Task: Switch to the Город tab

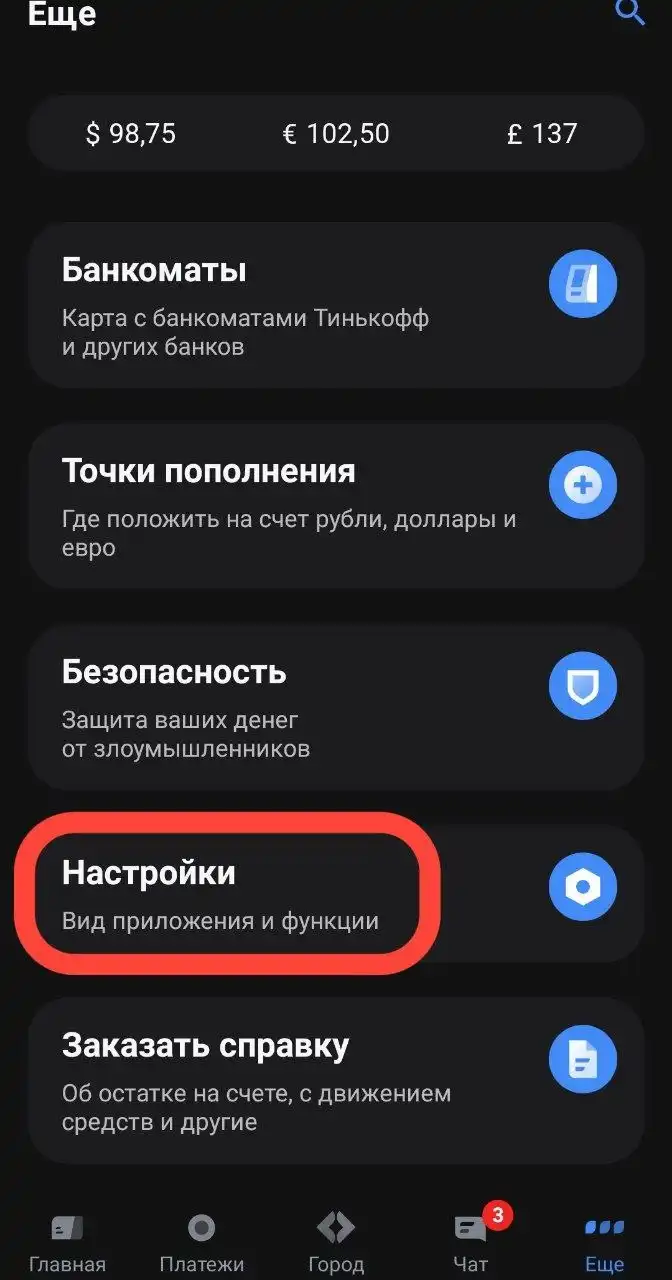Action: coord(336,1241)
